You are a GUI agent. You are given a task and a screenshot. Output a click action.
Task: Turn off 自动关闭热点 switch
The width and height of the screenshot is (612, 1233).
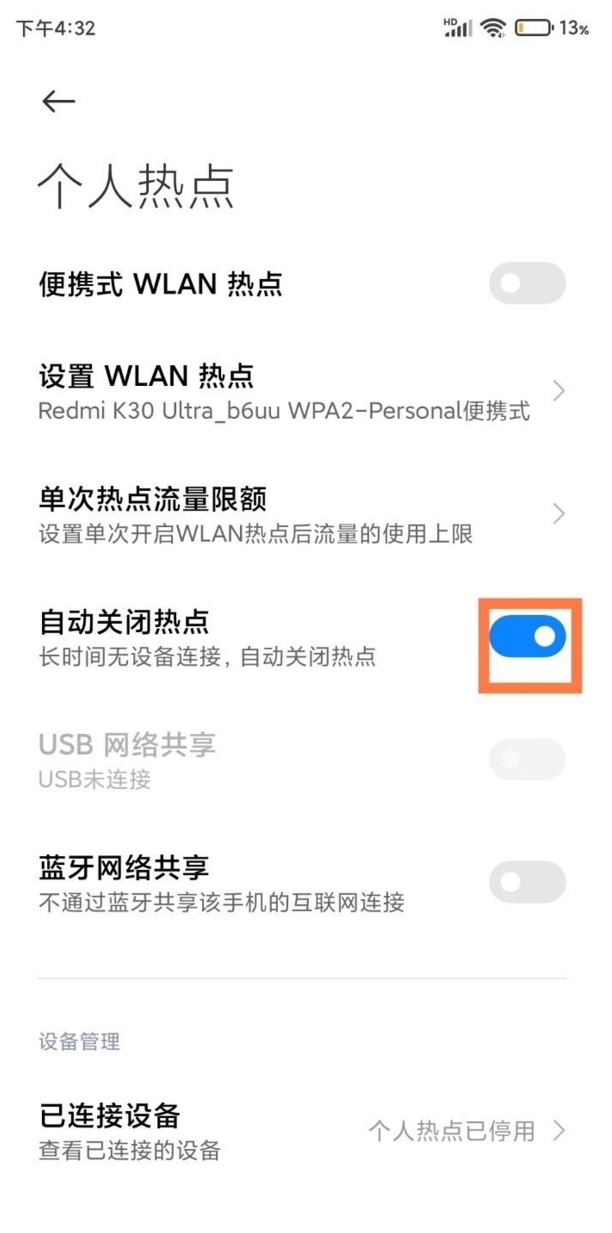[x=527, y=636]
